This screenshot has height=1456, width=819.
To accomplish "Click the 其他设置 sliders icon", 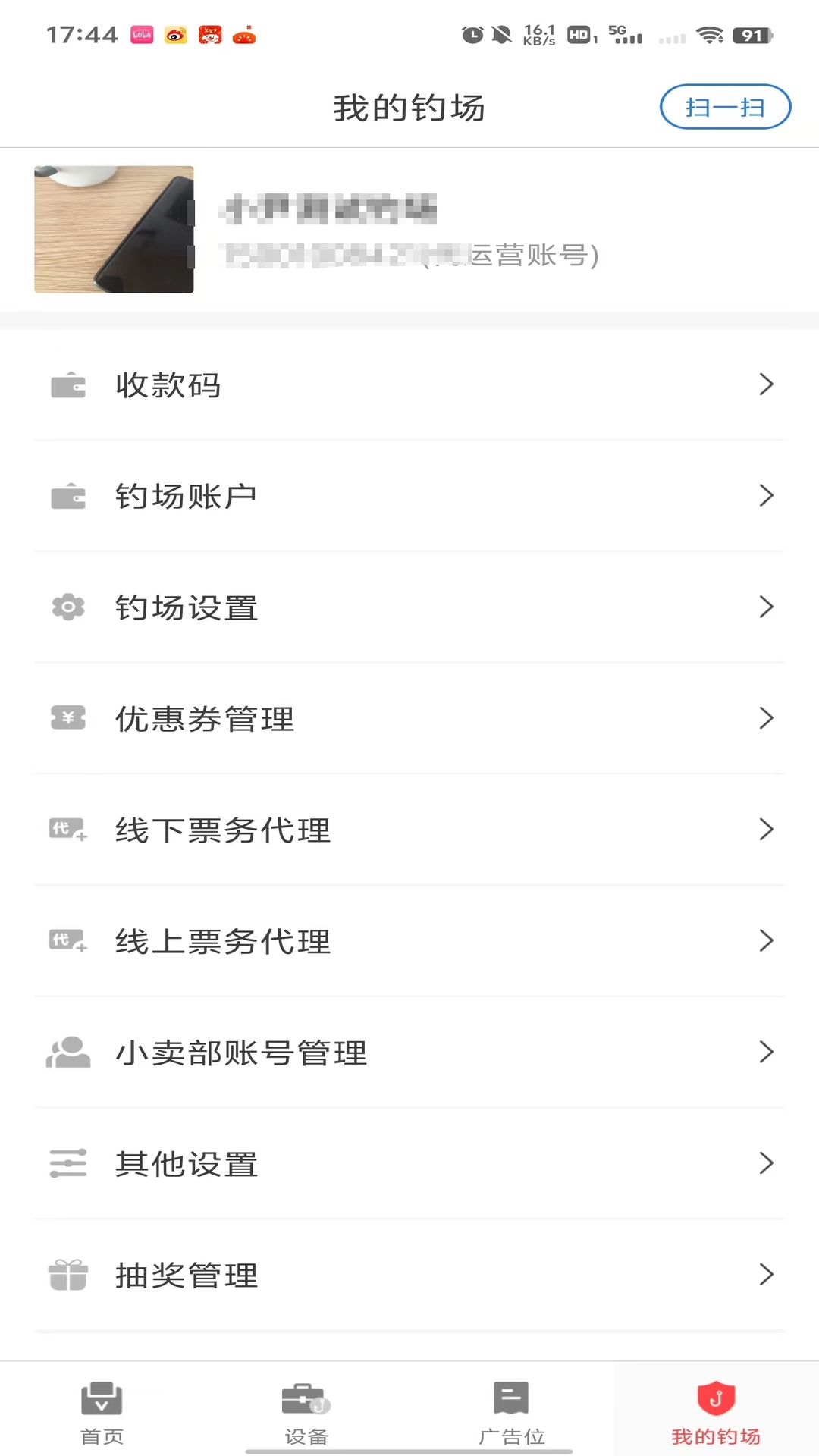I will tap(67, 1163).
